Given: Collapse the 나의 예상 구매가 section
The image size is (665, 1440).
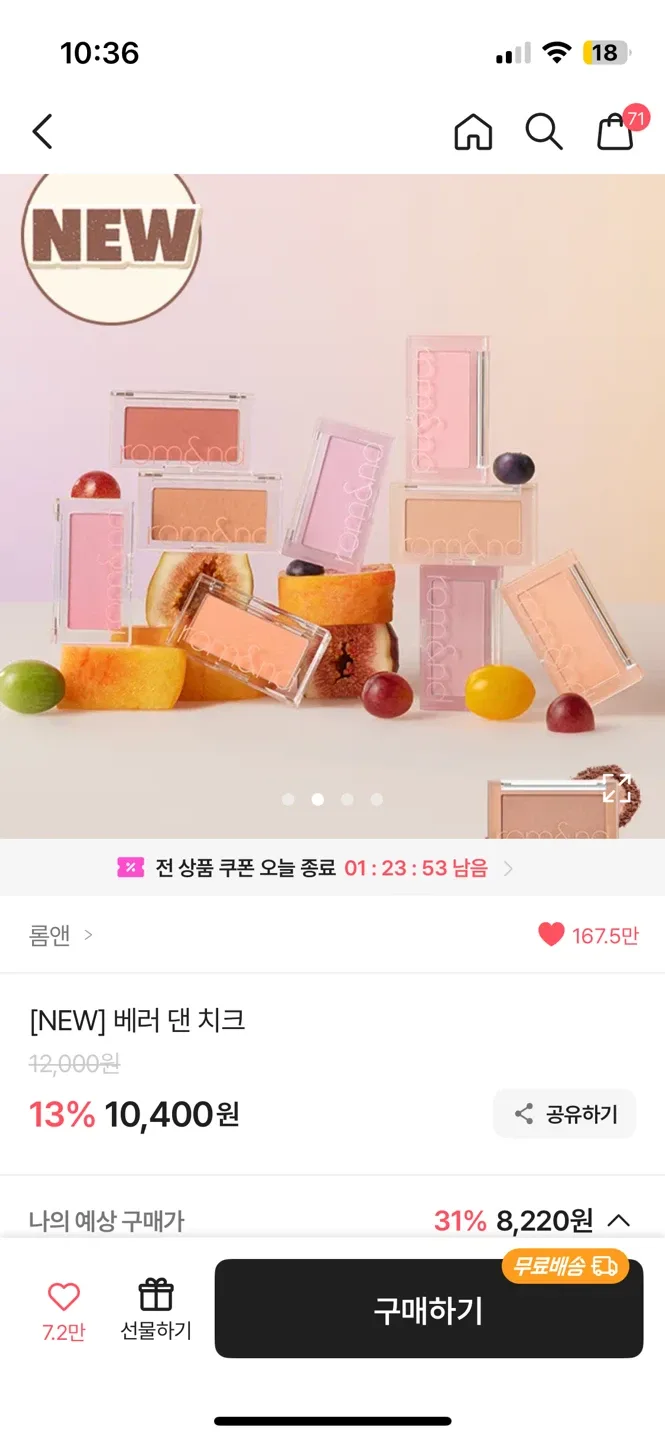Looking at the screenshot, I should 619,1221.
